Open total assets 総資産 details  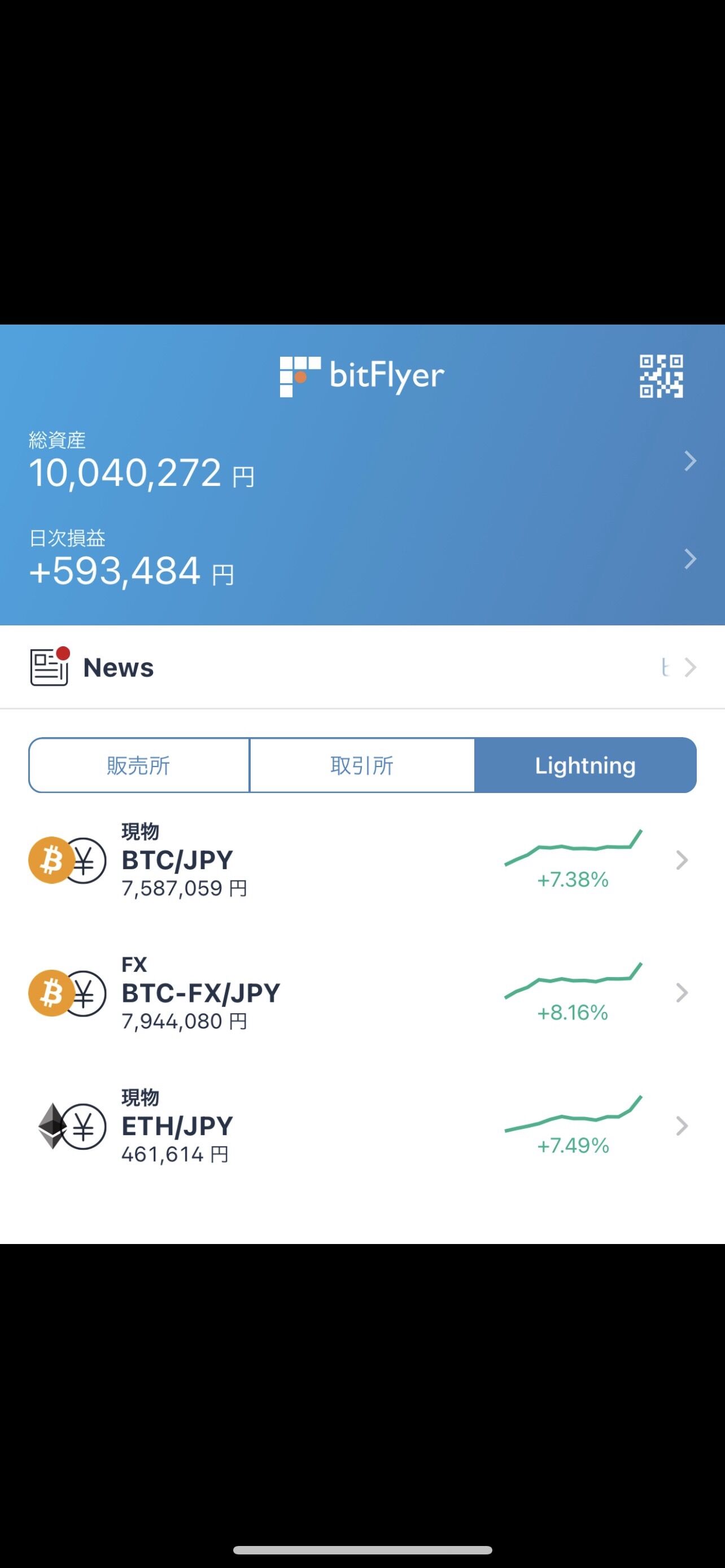click(362, 461)
